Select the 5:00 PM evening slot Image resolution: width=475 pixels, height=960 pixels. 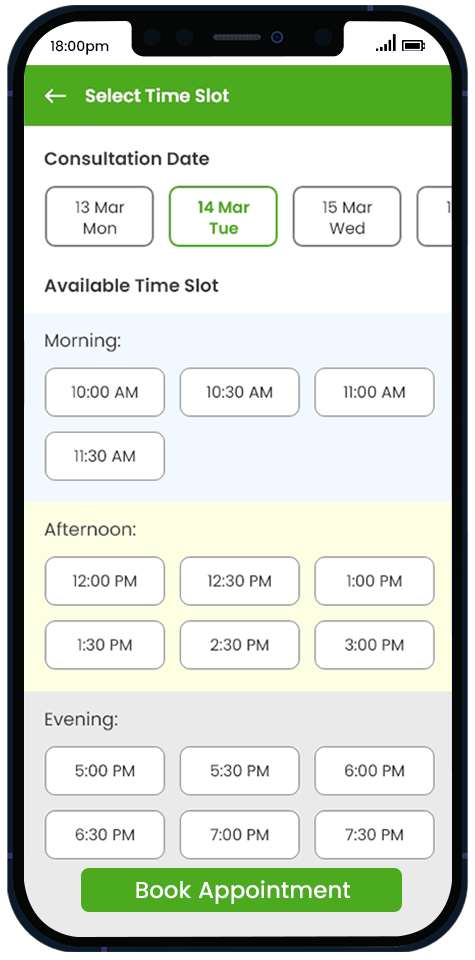(x=105, y=771)
